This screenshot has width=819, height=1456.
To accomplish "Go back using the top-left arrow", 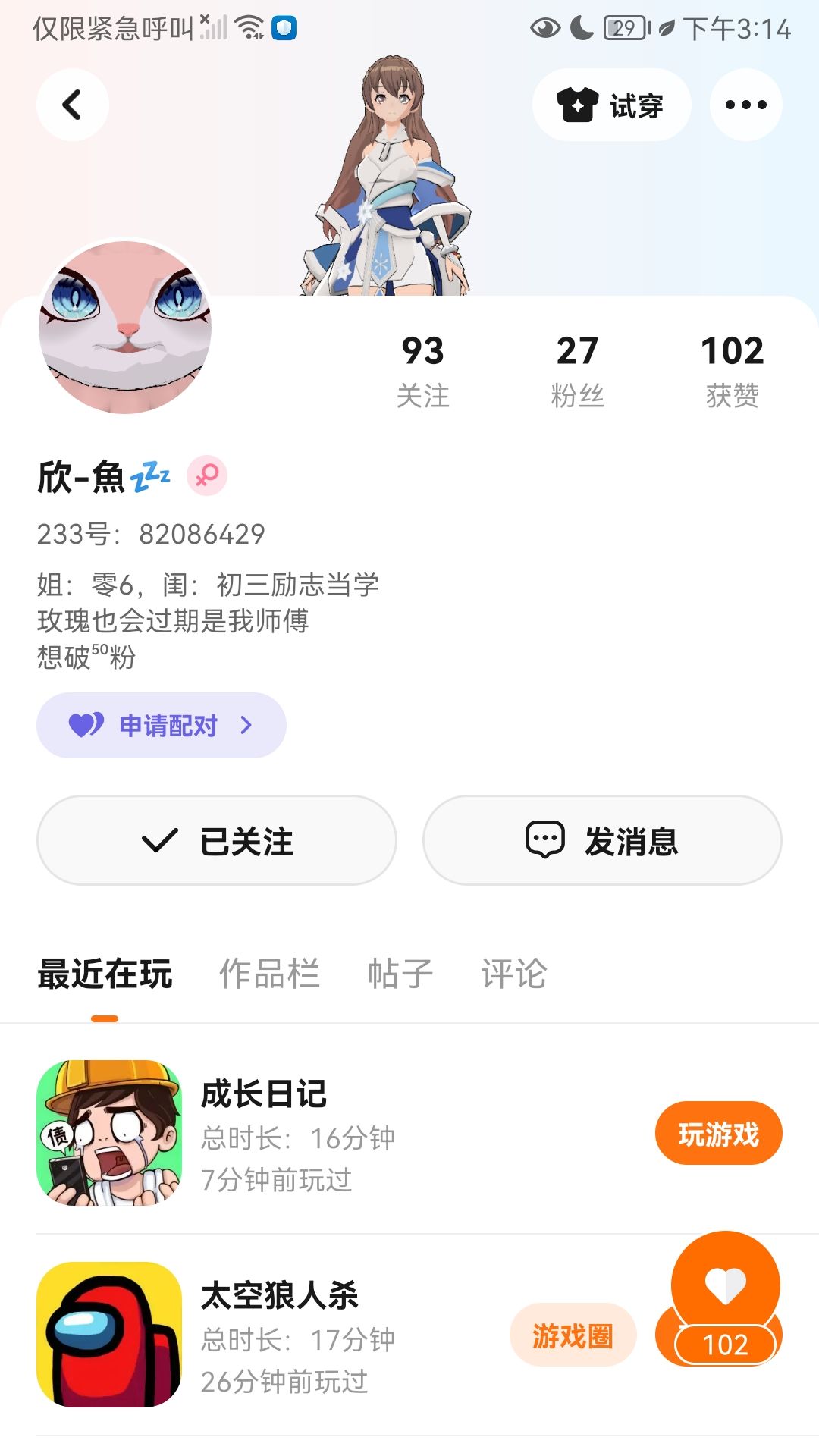I will click(72, 105).
